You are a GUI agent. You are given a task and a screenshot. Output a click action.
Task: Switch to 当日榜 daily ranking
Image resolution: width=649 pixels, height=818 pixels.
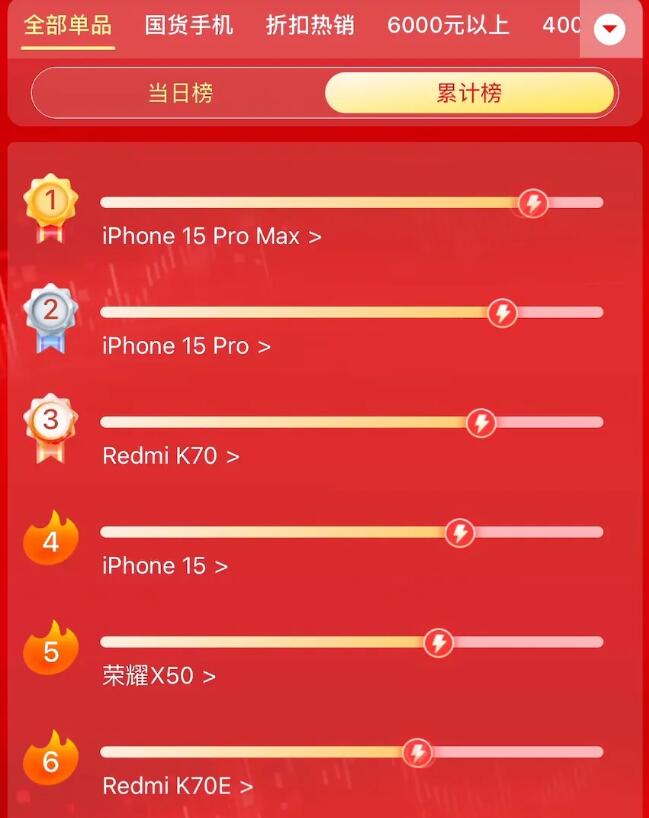(x=181, y=94)
